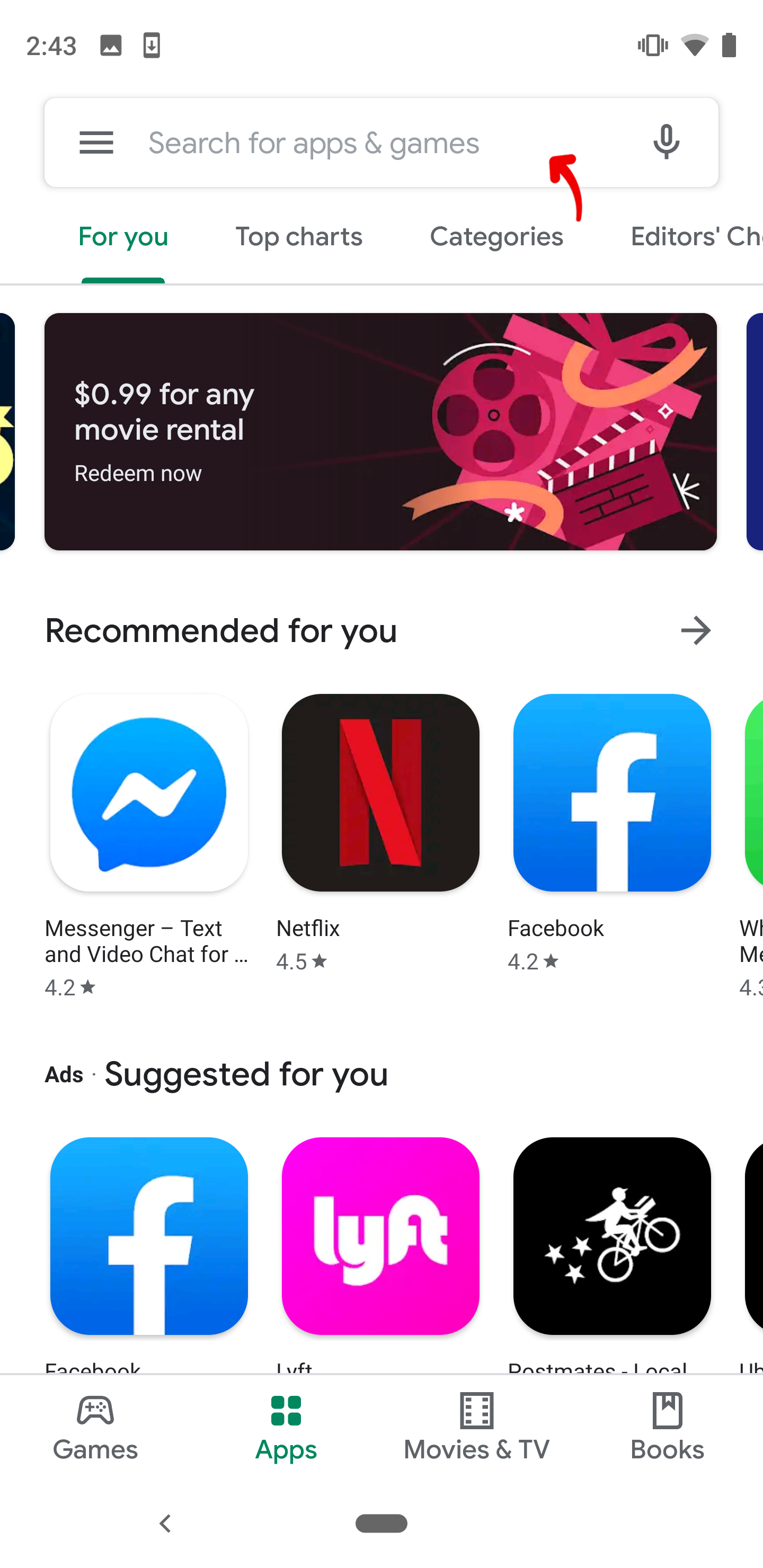Image resolution: width=763 pixels, height=1568 pixels.
Task: Select the Editors' Choice tab
Action: point(694,237)
